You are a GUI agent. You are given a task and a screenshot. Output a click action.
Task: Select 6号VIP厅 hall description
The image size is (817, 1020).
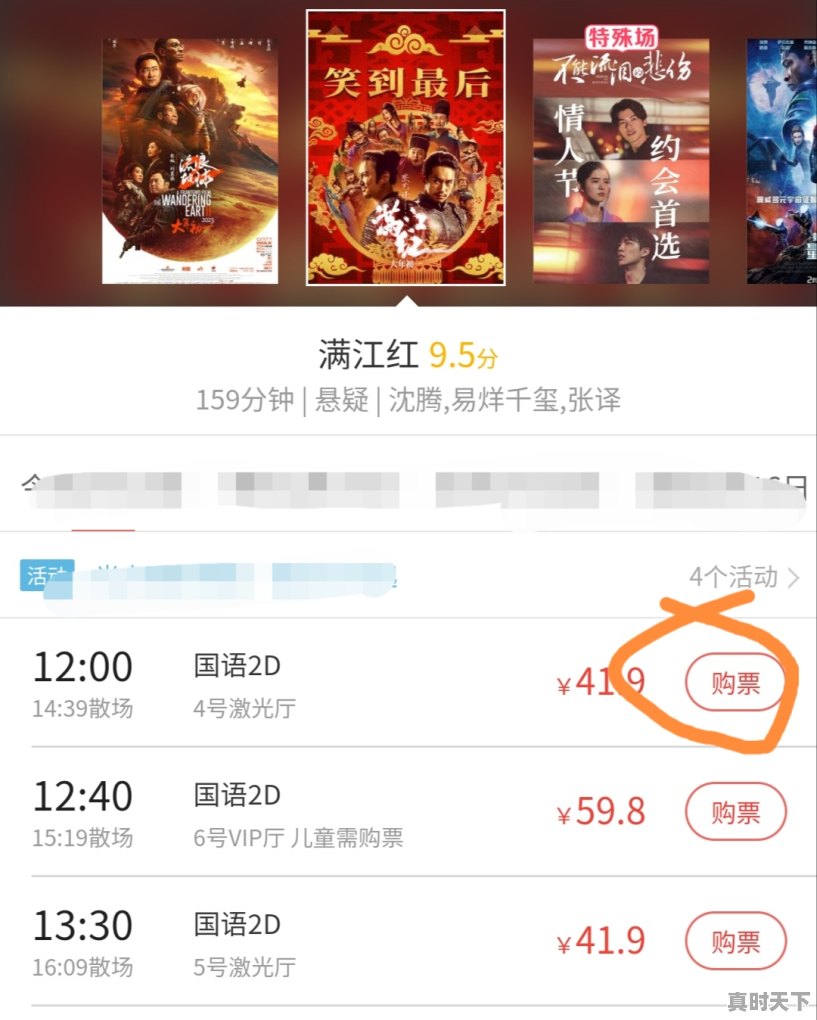click(x=236, y=836)
